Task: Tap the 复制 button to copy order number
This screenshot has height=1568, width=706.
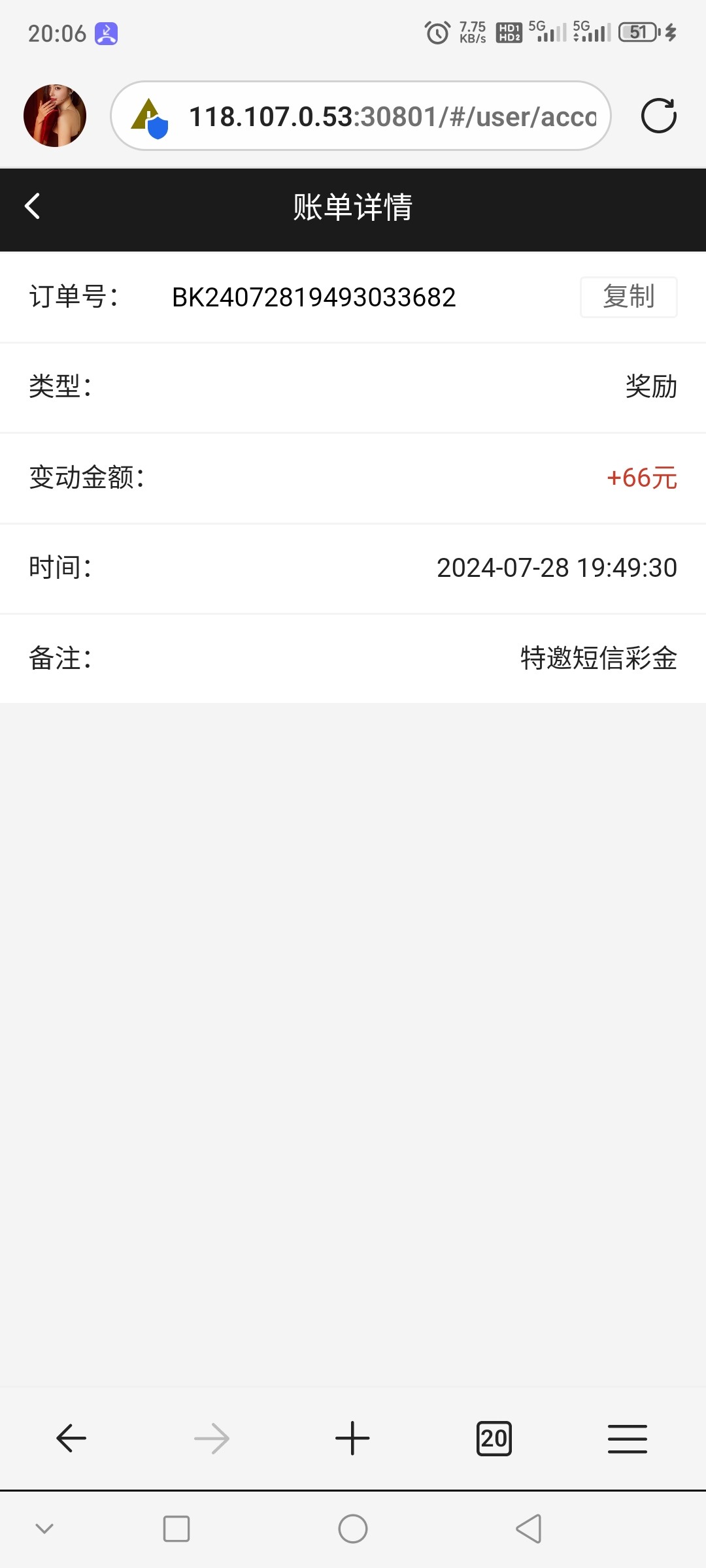Action: 628,297
